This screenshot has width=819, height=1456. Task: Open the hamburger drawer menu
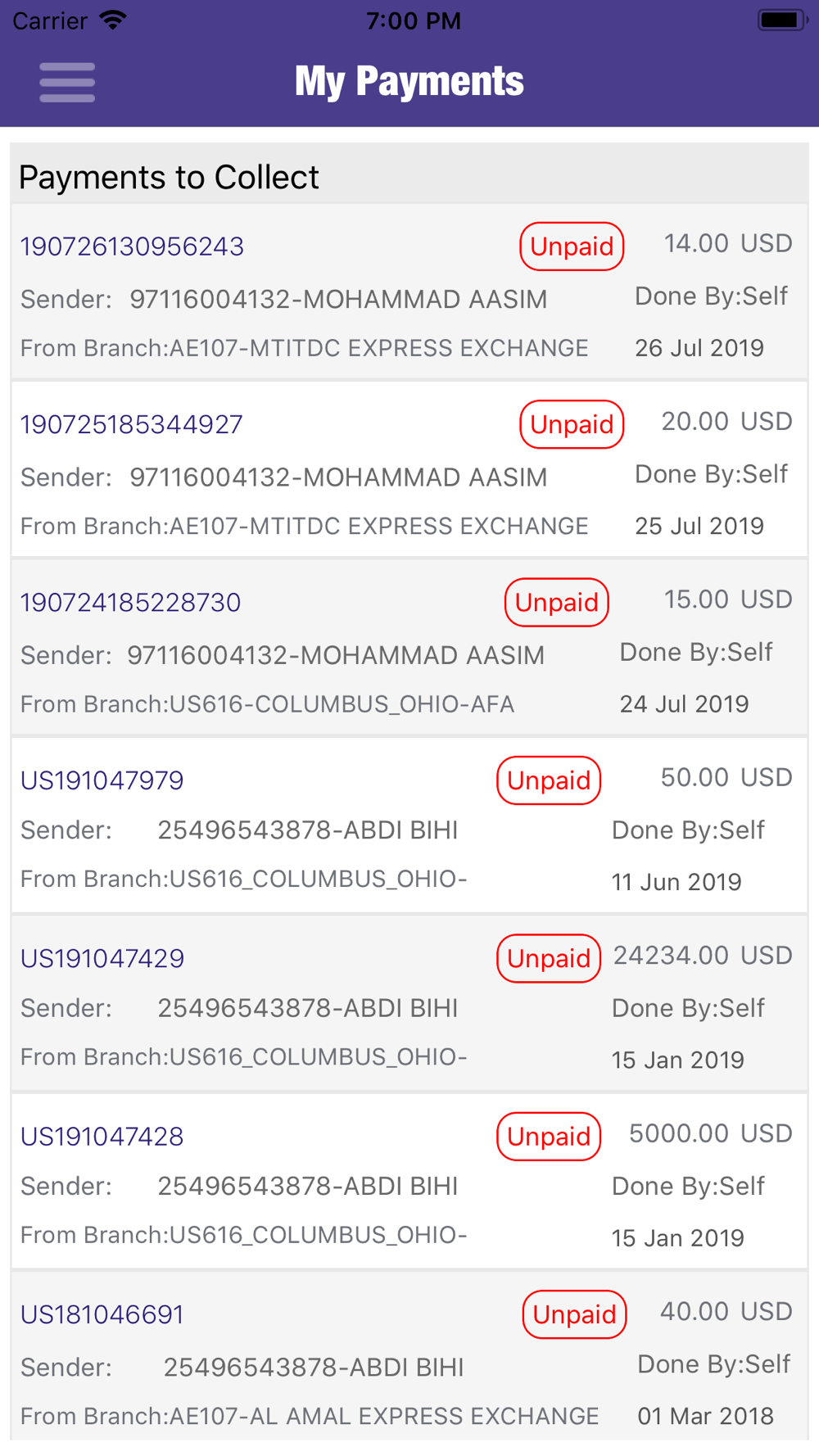pyautogui.click(x=67, y=82)
